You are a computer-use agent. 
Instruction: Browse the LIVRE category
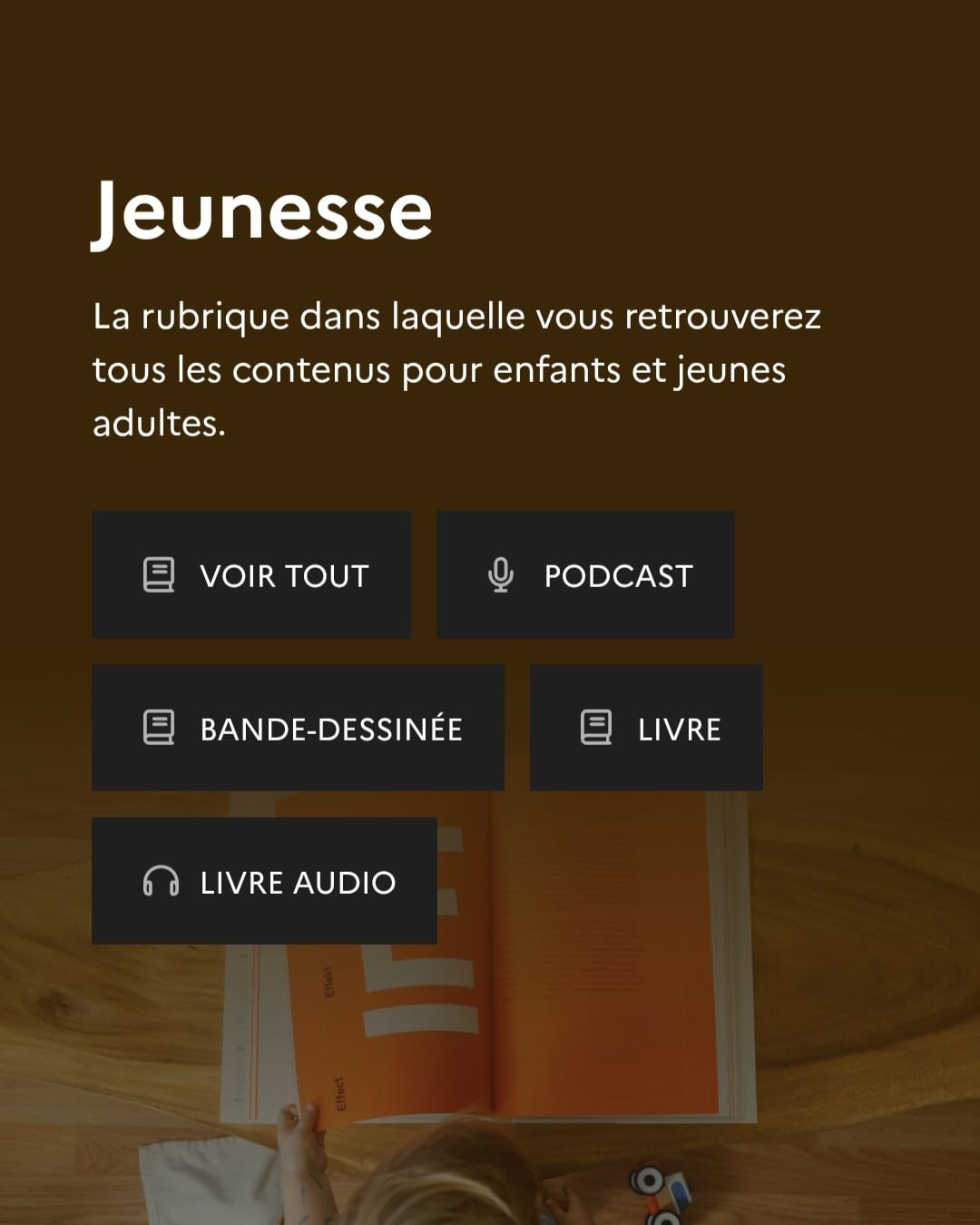(x=646, y=728)
